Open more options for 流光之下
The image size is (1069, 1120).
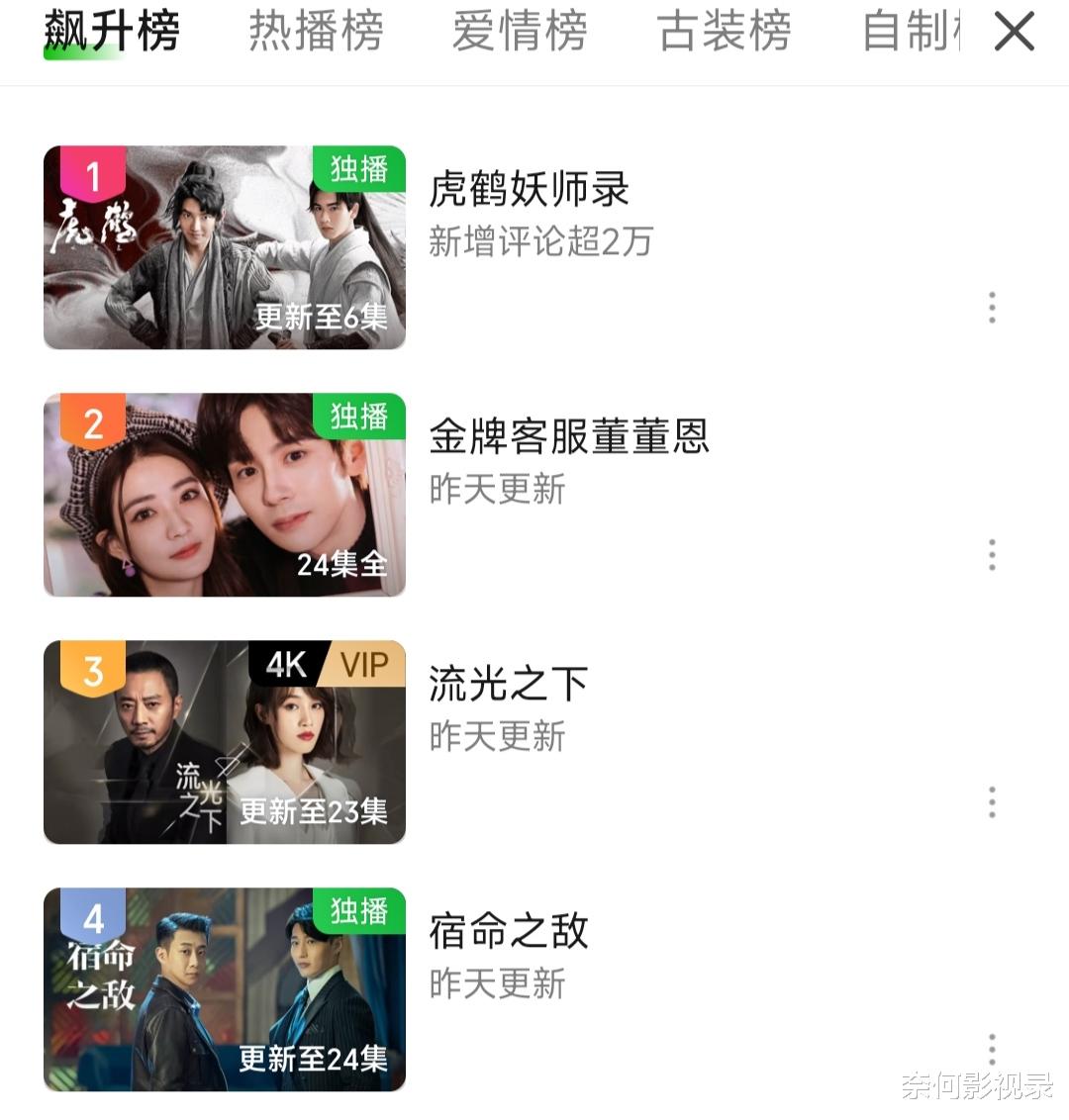(x=990, y=802)
